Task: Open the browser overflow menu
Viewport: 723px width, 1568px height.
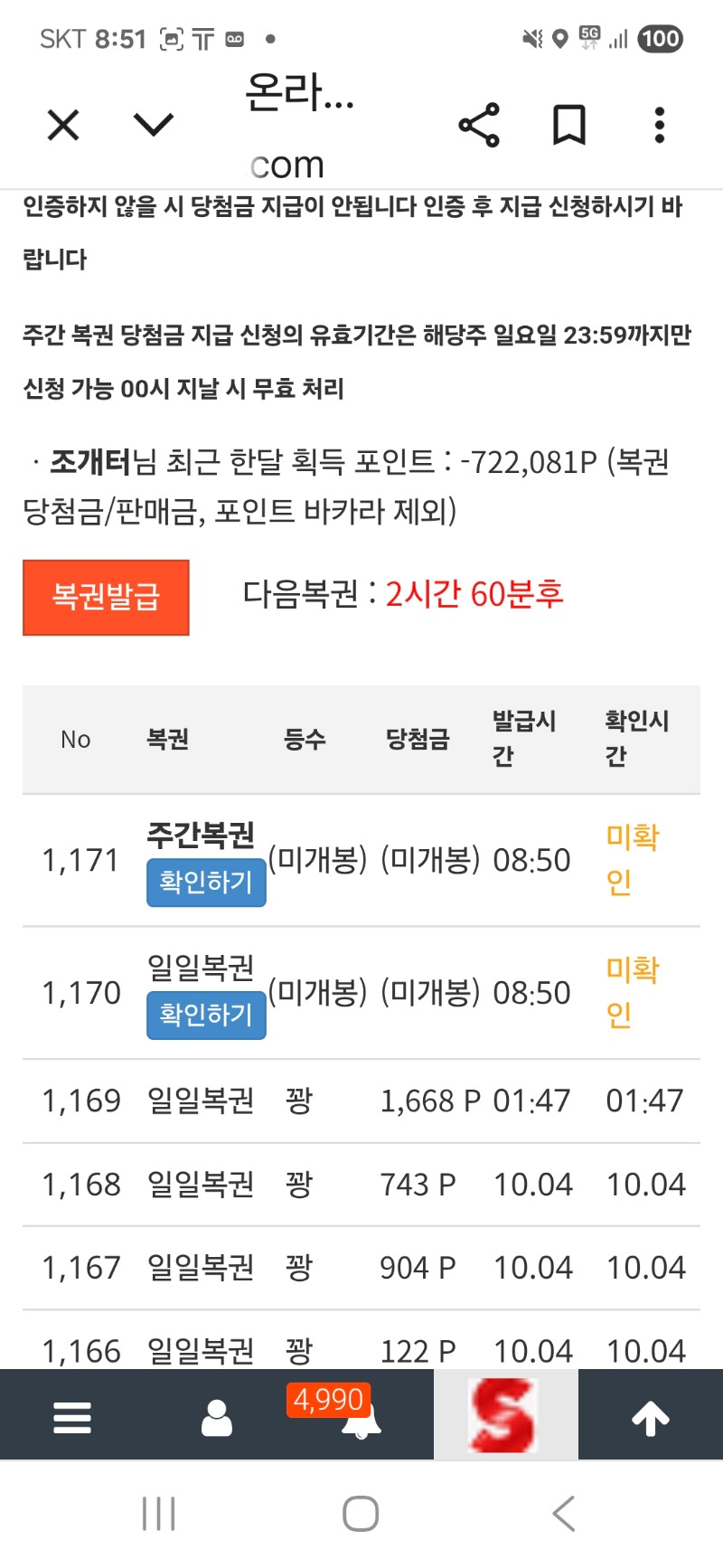Action: tap(659, 125)
